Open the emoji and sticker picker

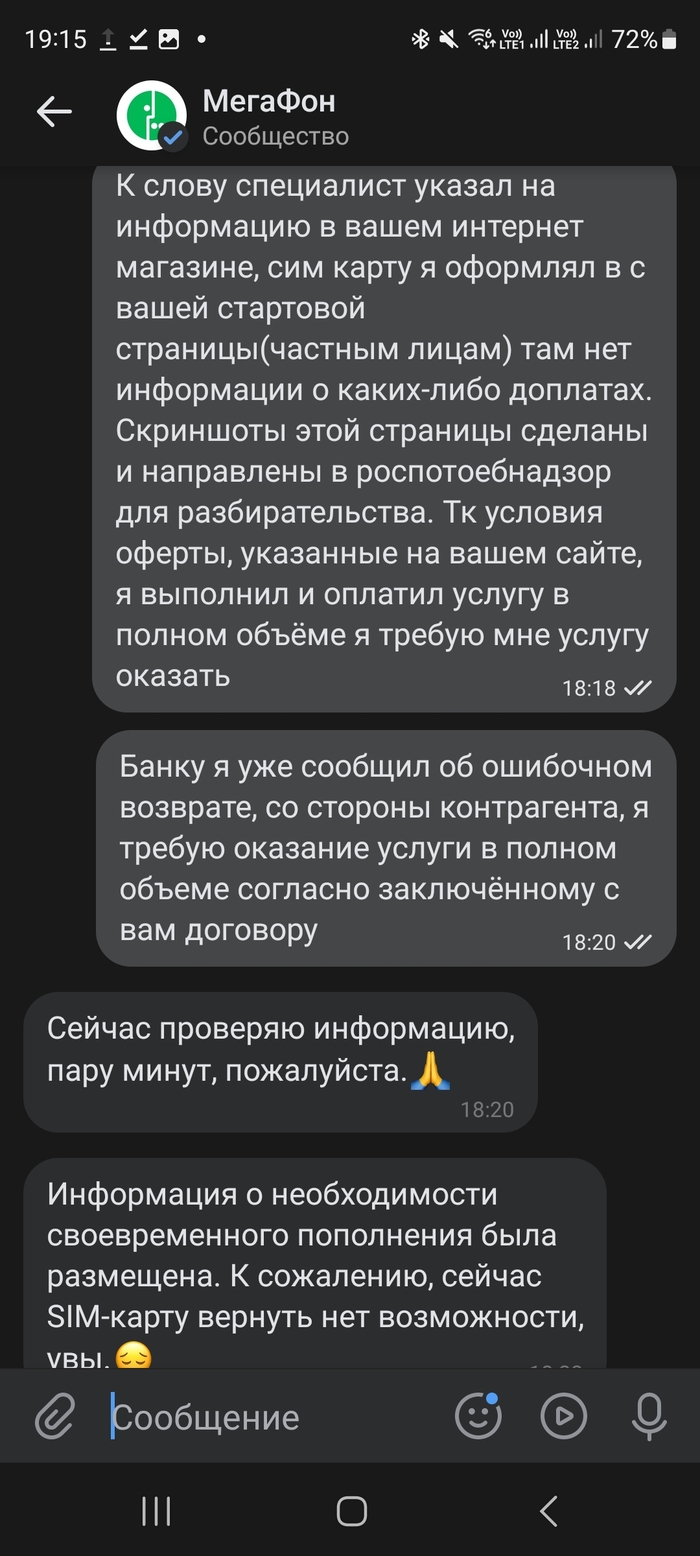(478, 1415)
